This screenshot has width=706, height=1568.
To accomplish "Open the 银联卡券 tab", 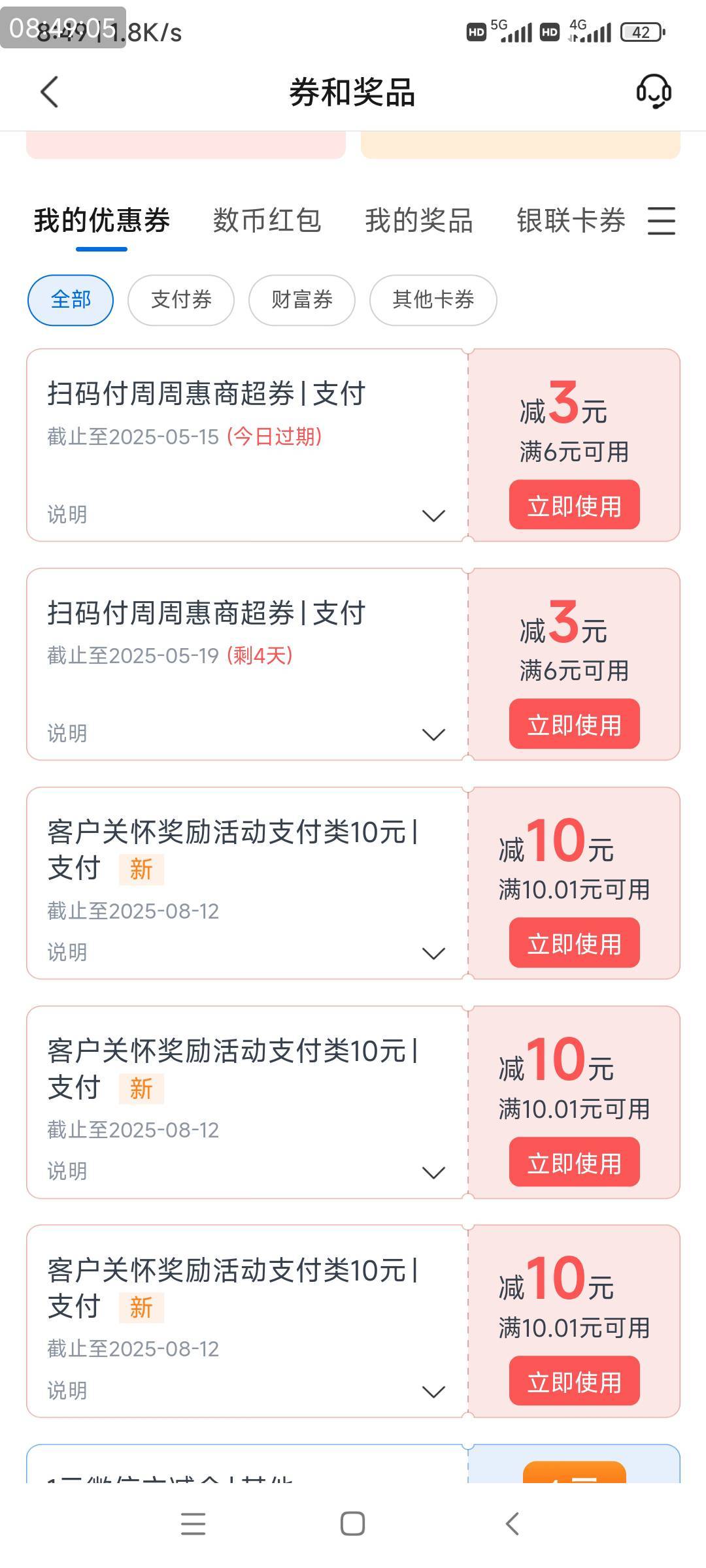I will (x=571, y=220).
